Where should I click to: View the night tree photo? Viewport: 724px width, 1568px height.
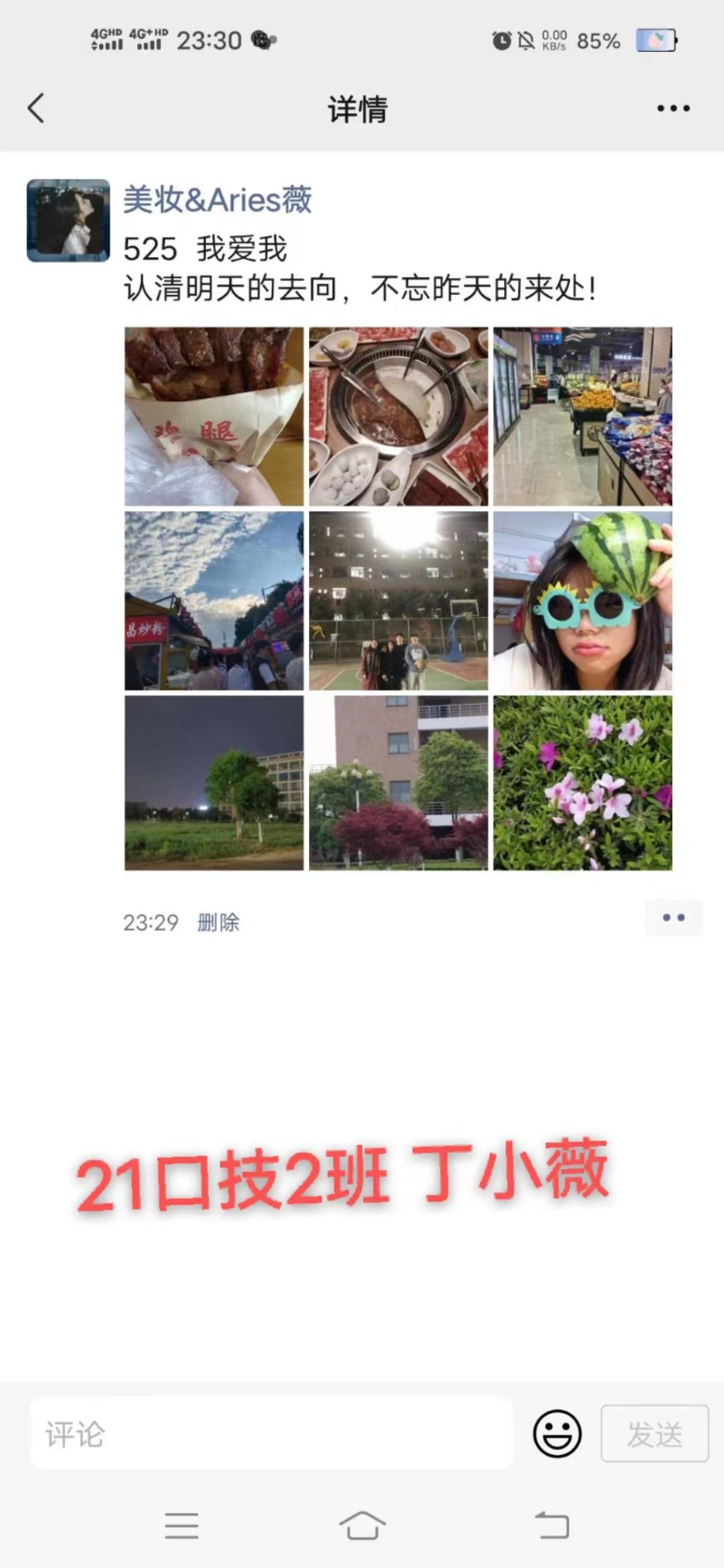214,783
